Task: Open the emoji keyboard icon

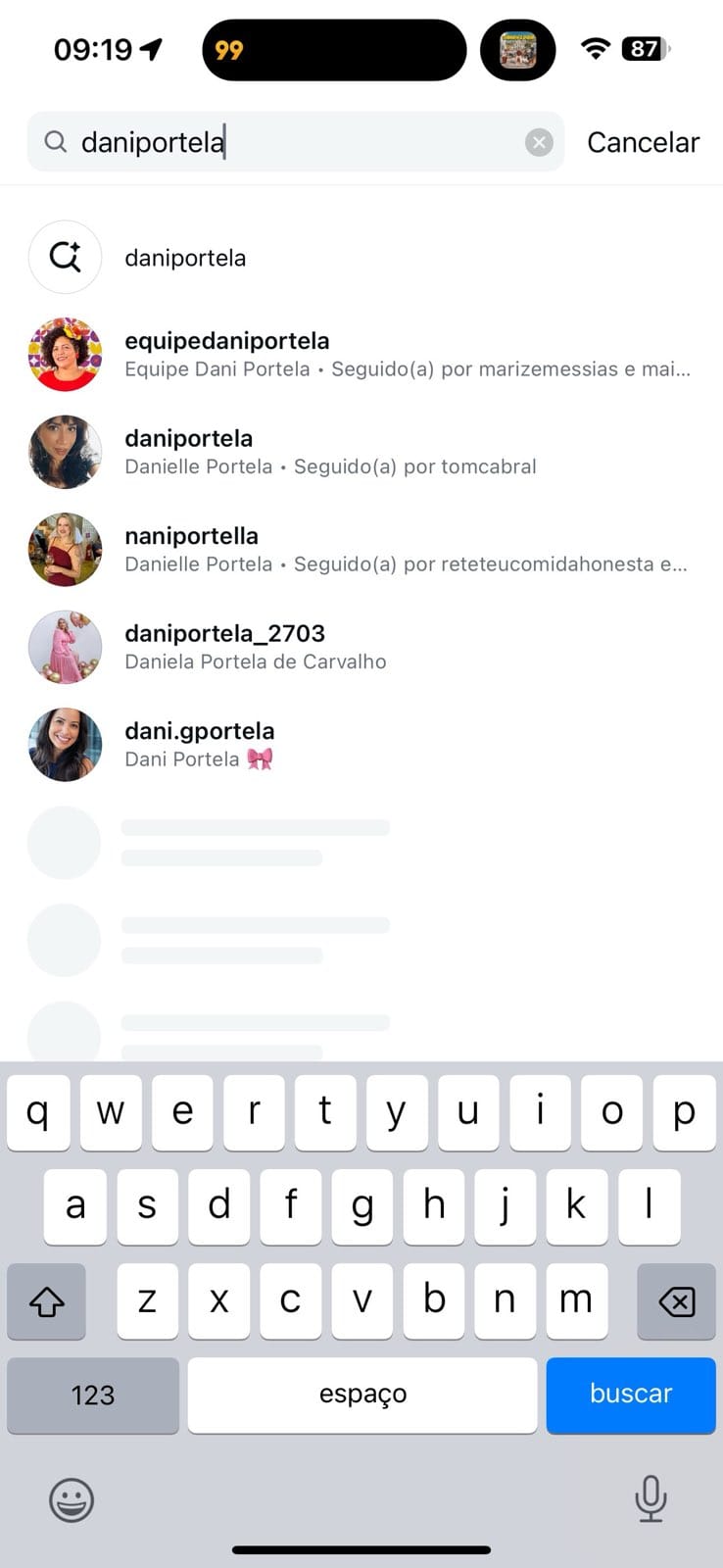Action: pyautogui.click(x=70, y=1499)
